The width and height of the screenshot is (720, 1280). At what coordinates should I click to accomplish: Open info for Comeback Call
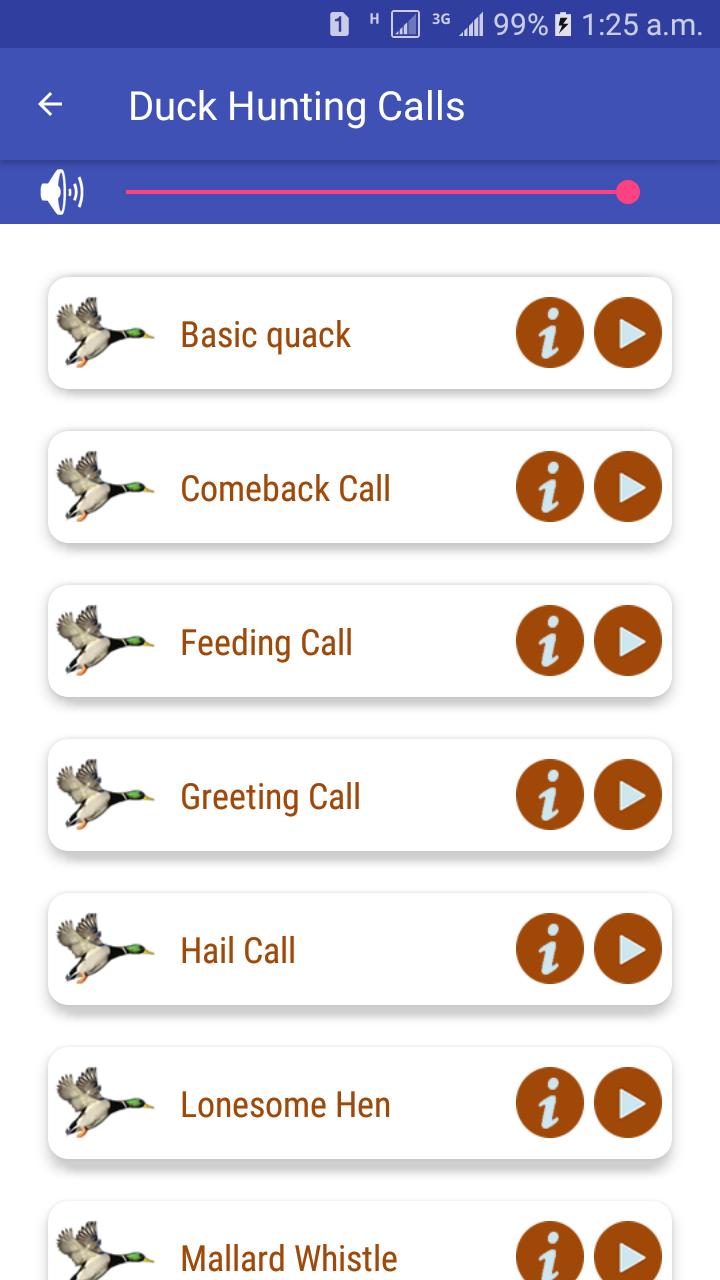pos(550,487)
